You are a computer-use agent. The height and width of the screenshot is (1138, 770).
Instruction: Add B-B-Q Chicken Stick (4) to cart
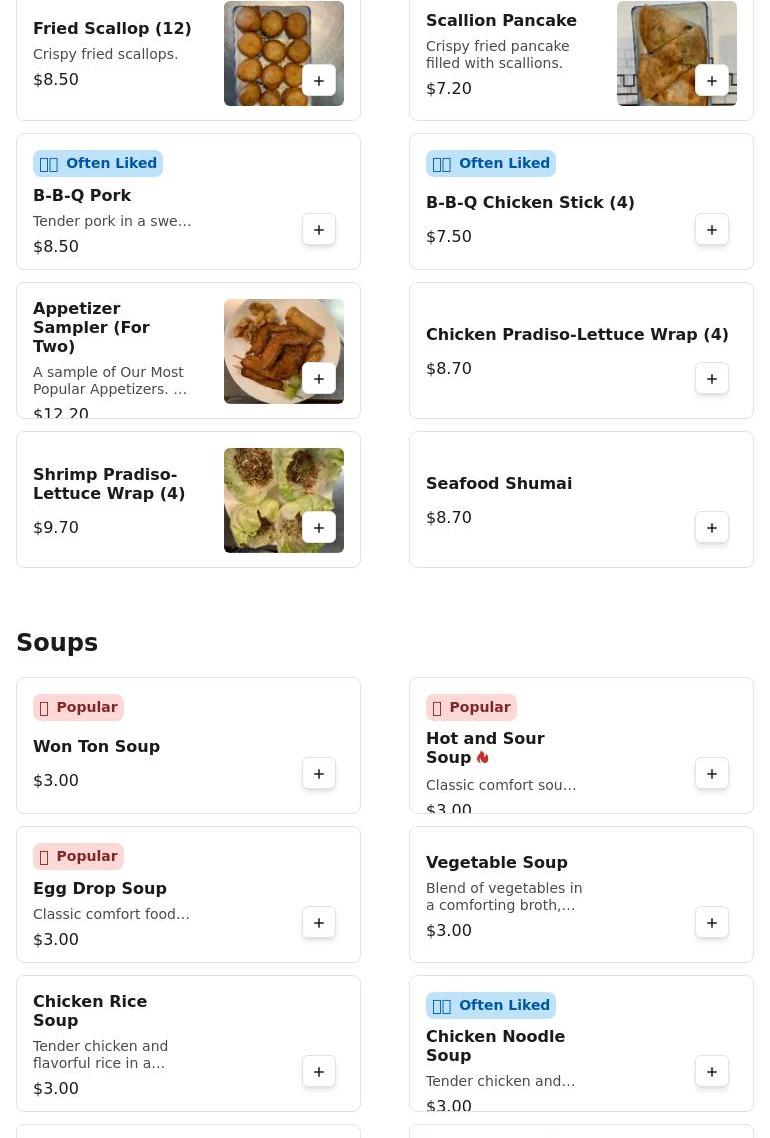[x=712, y=230]
